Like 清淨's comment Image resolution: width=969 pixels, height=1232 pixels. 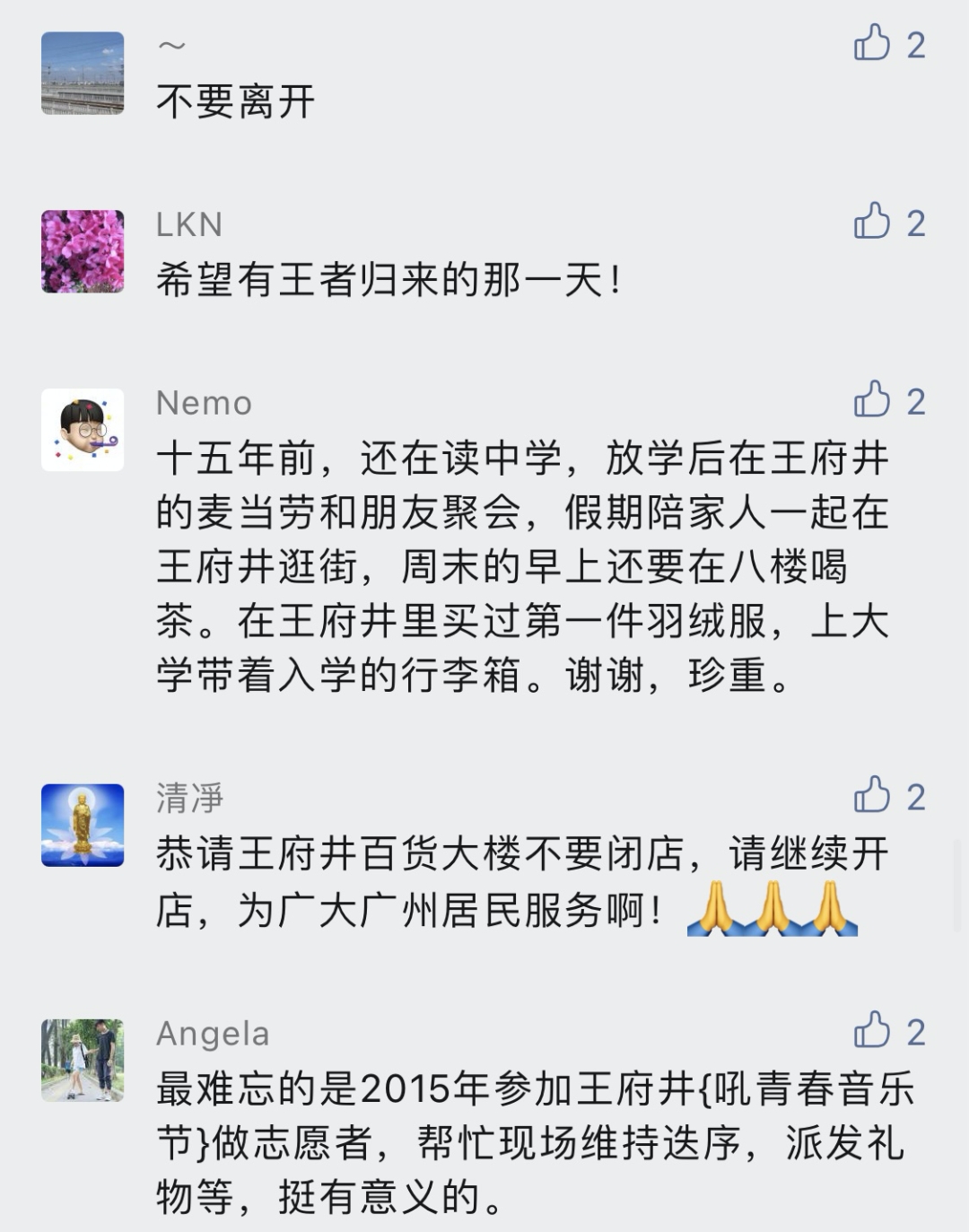click(871, 795)
